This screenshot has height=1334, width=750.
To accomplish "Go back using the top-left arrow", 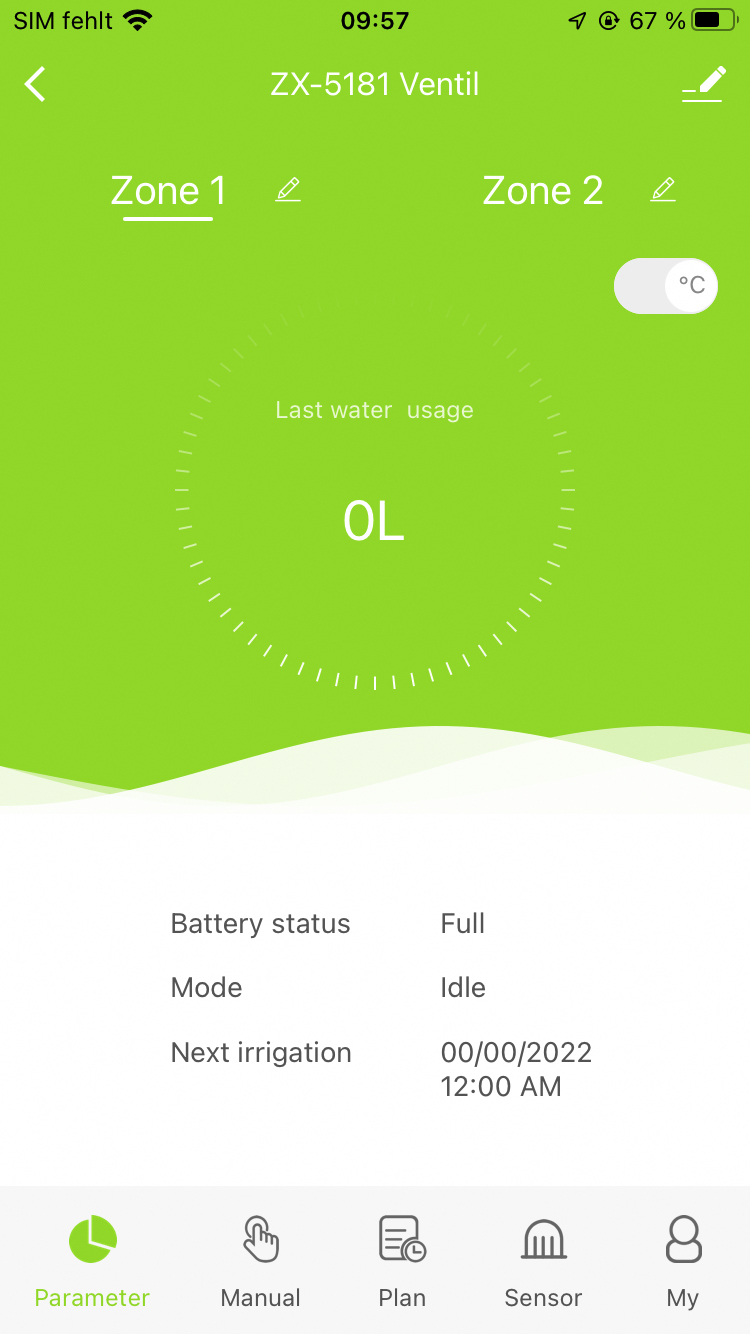I will (36, 85).
